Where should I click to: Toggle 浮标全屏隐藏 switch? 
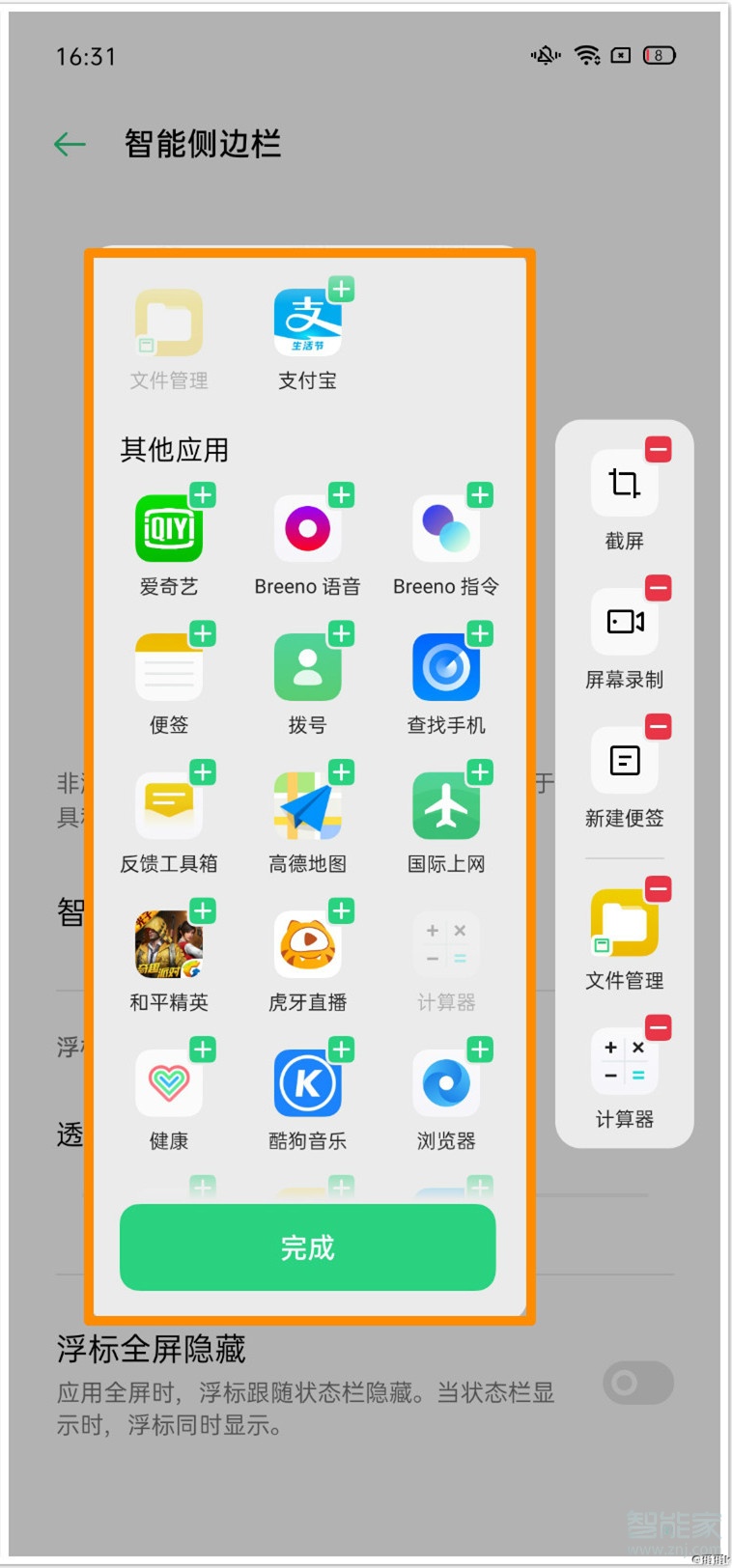click(637, 1384)
